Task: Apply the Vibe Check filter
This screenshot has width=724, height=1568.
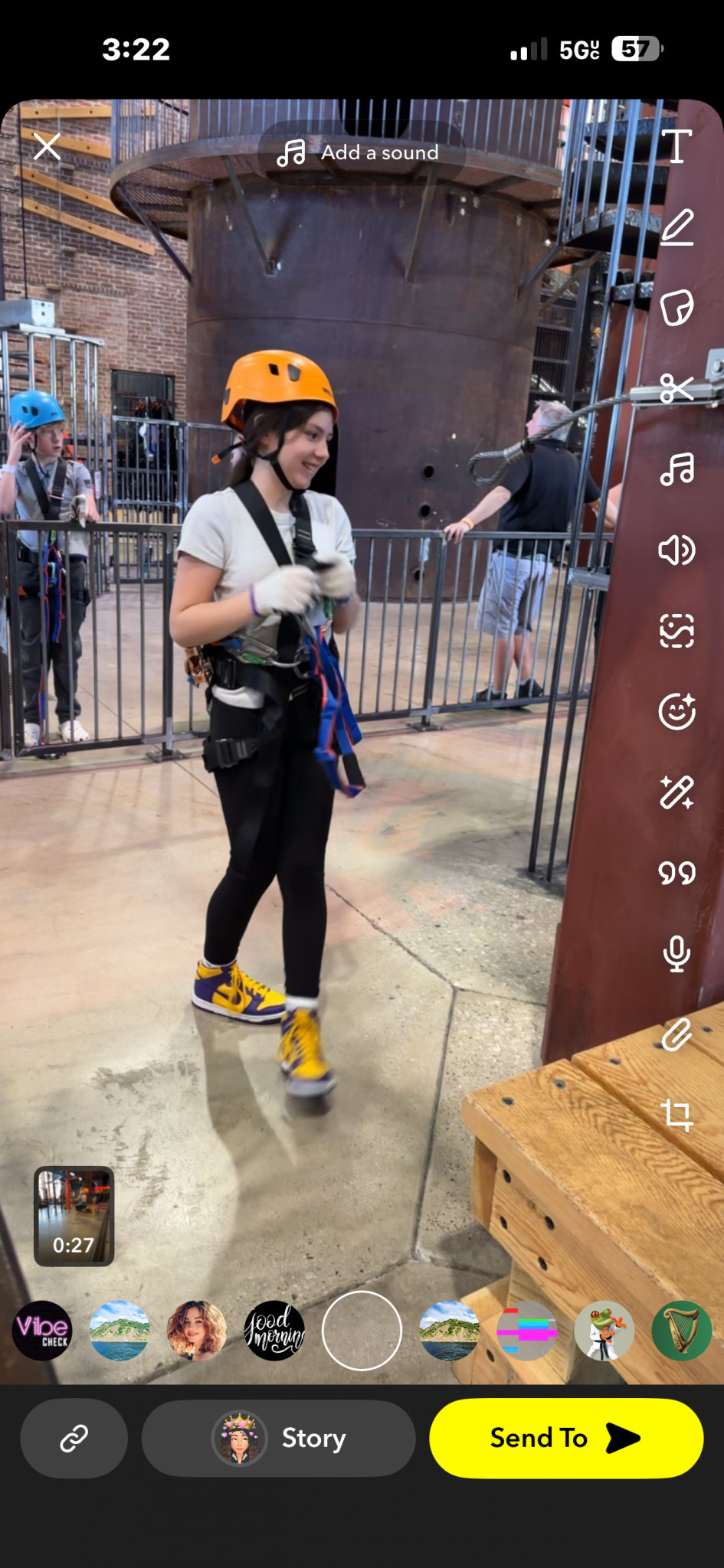Action: coord(42,1331)
